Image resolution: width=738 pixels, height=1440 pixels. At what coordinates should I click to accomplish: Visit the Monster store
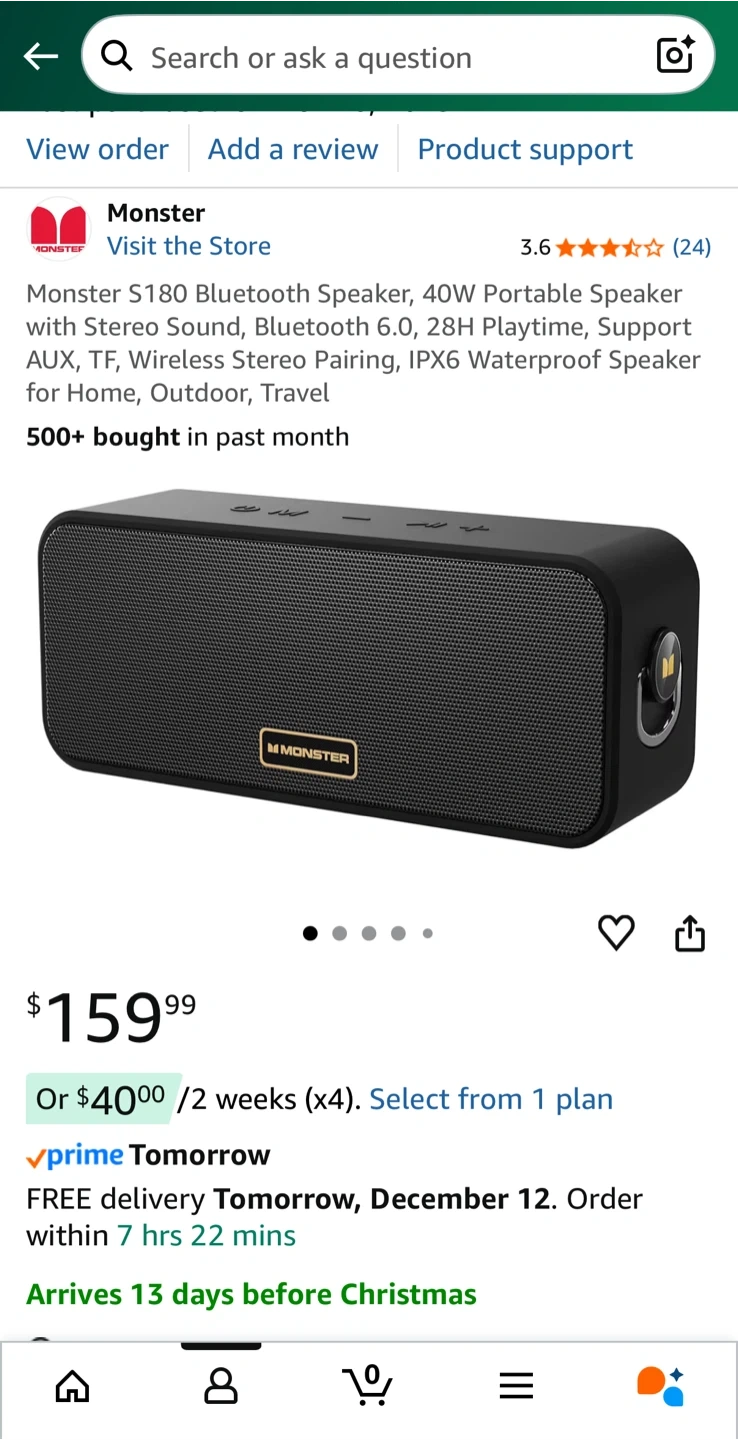pos(189,246)
